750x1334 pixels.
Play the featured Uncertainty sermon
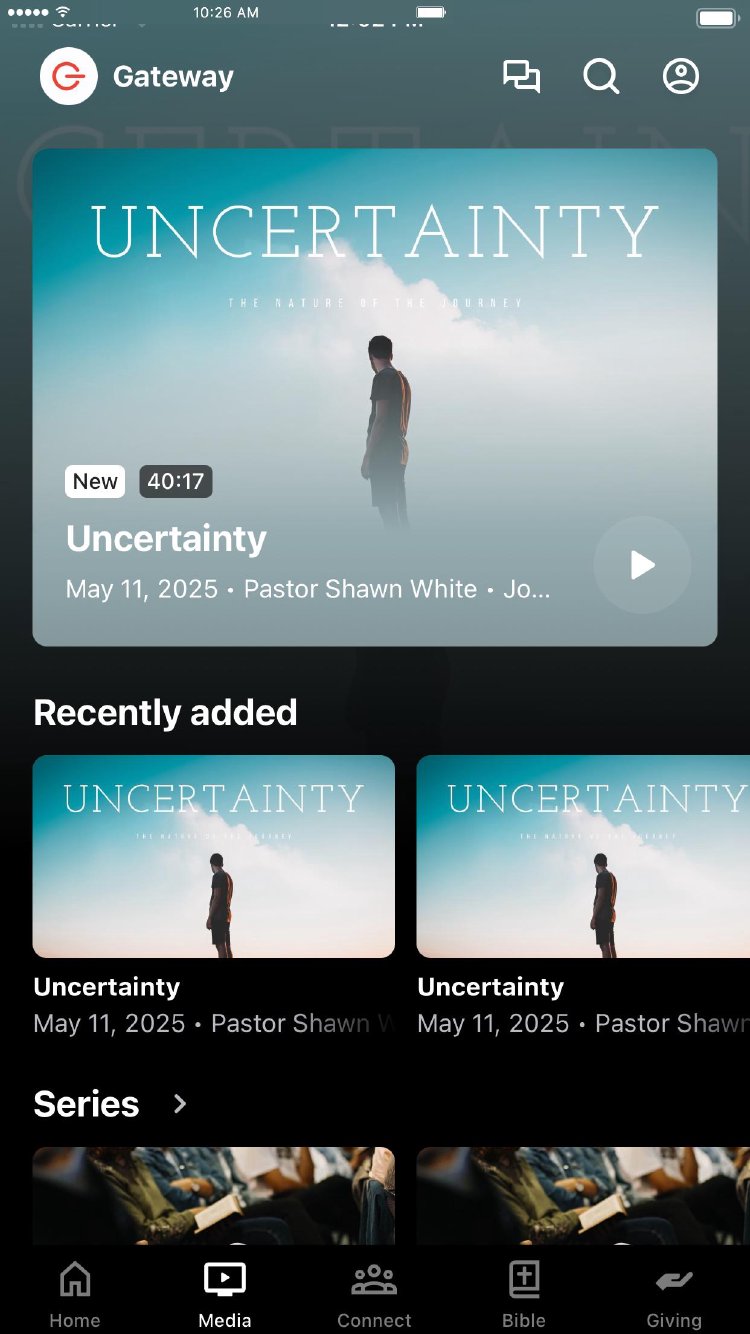pos(642,565)
